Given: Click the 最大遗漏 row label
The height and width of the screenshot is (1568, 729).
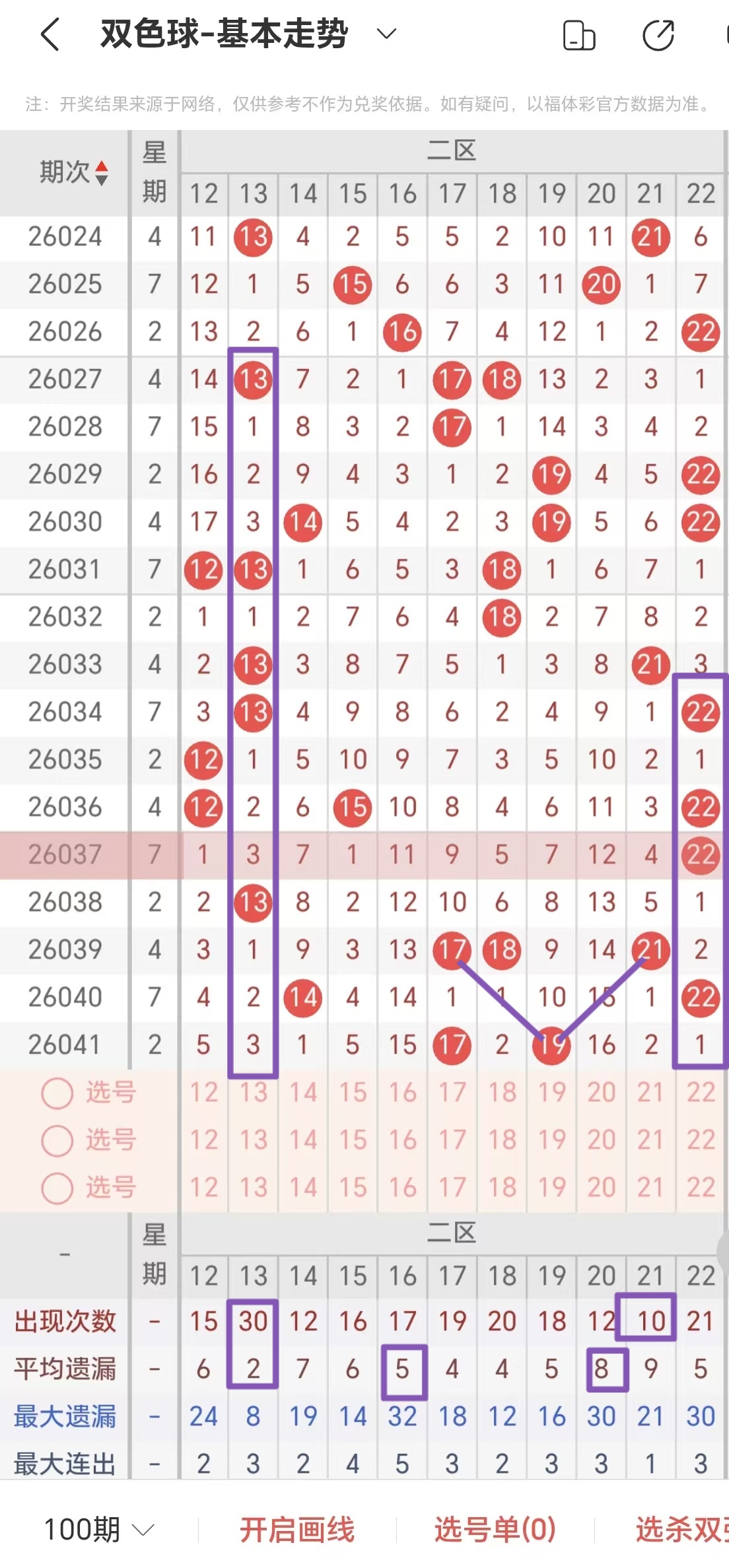Looking at the screenshot, I should 63,1415.
